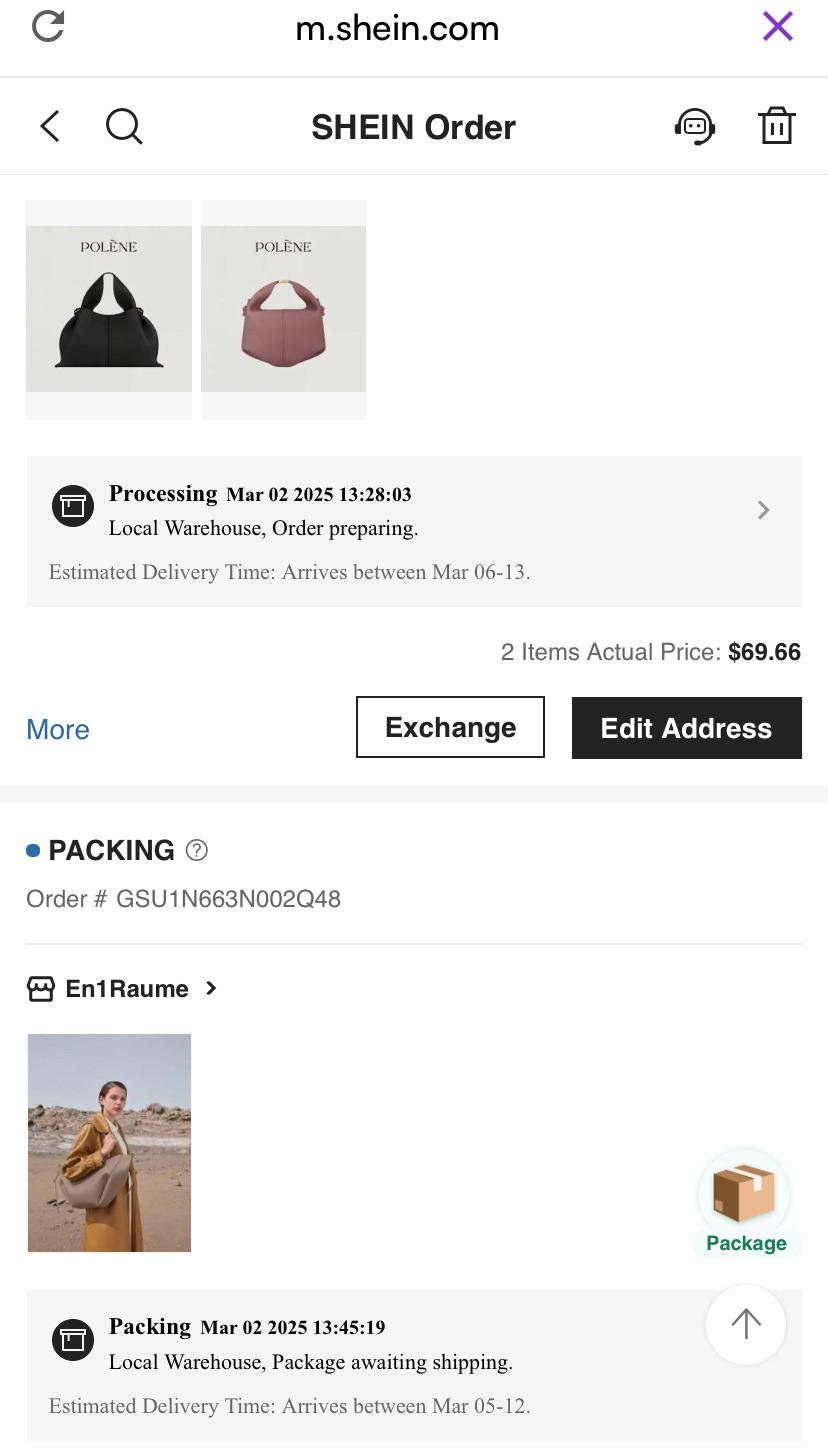Go back using the left arrow icon

(48, 126)
